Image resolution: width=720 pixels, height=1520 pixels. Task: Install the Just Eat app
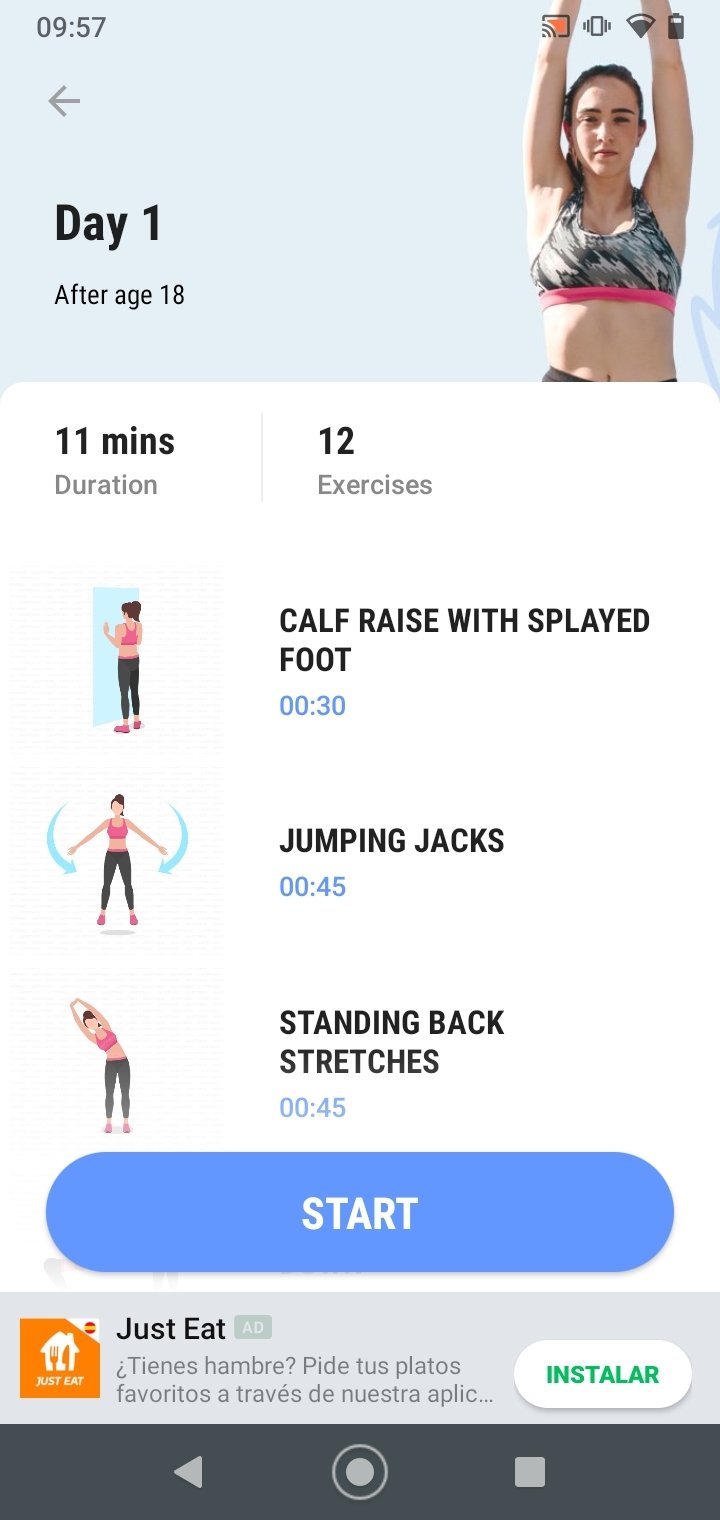click(602, 1374)
